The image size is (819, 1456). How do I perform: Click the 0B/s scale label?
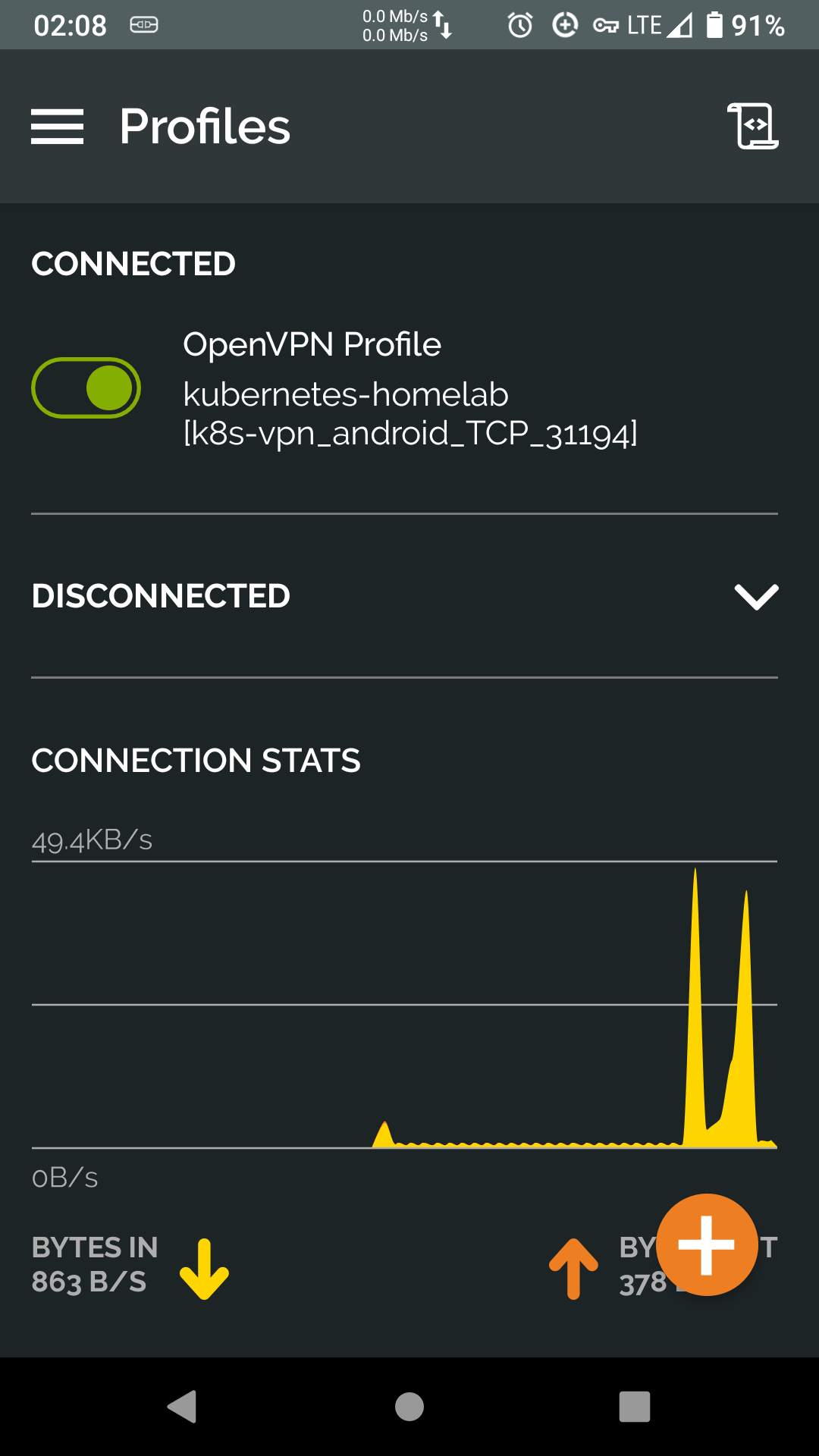[64, 1177]
